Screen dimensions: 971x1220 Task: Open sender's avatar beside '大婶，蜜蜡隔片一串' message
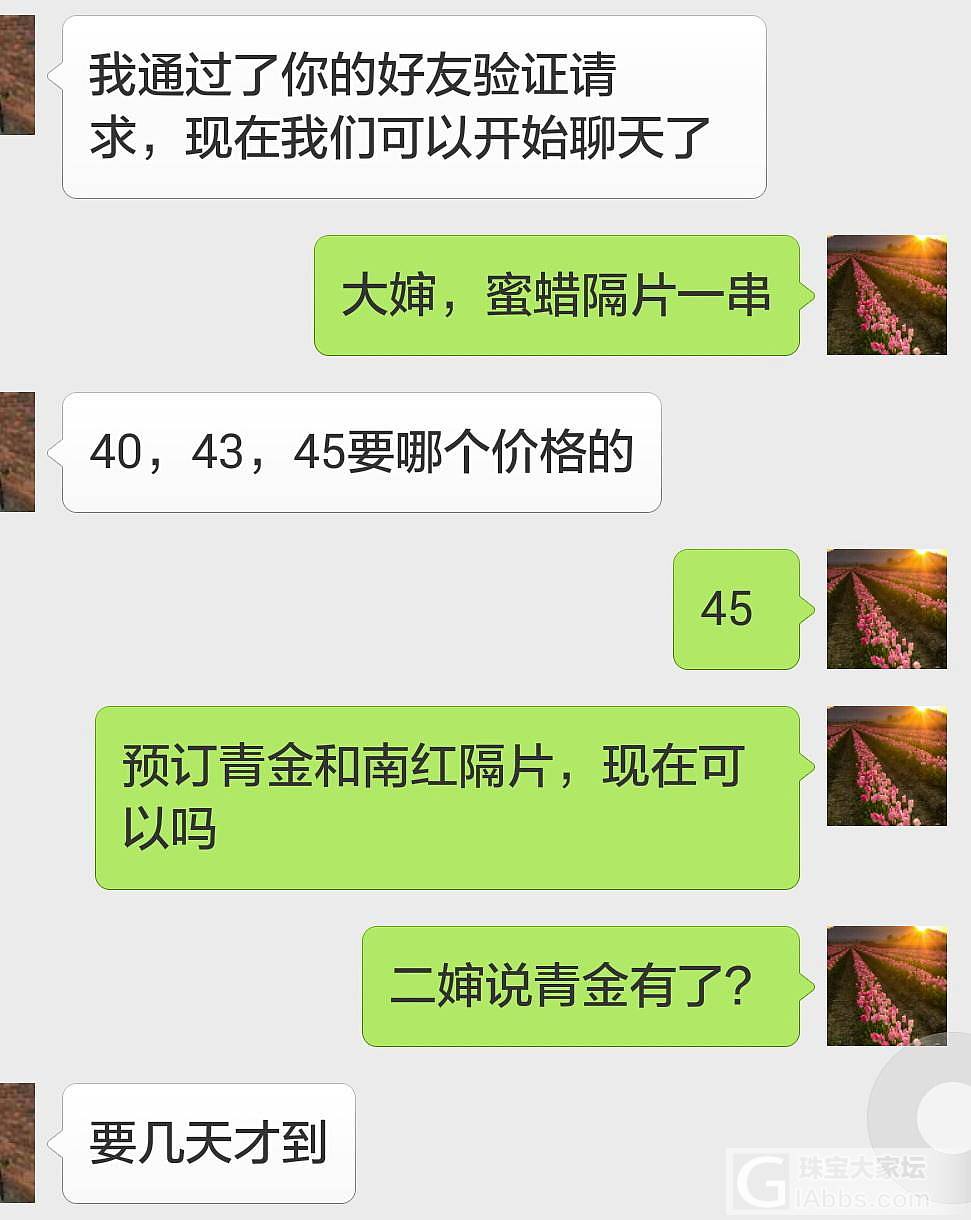[x=886, y=295]
